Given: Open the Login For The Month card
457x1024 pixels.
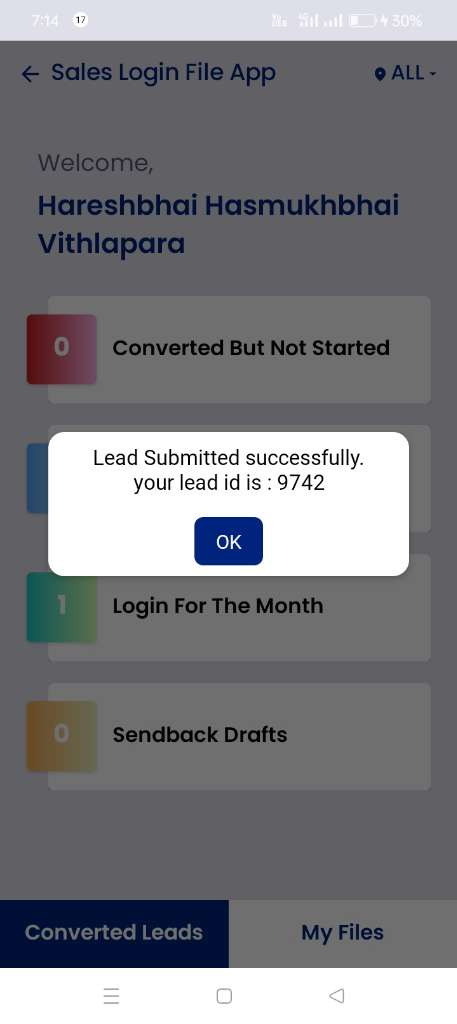Looking at the screenshot, I should coord(239,607).
